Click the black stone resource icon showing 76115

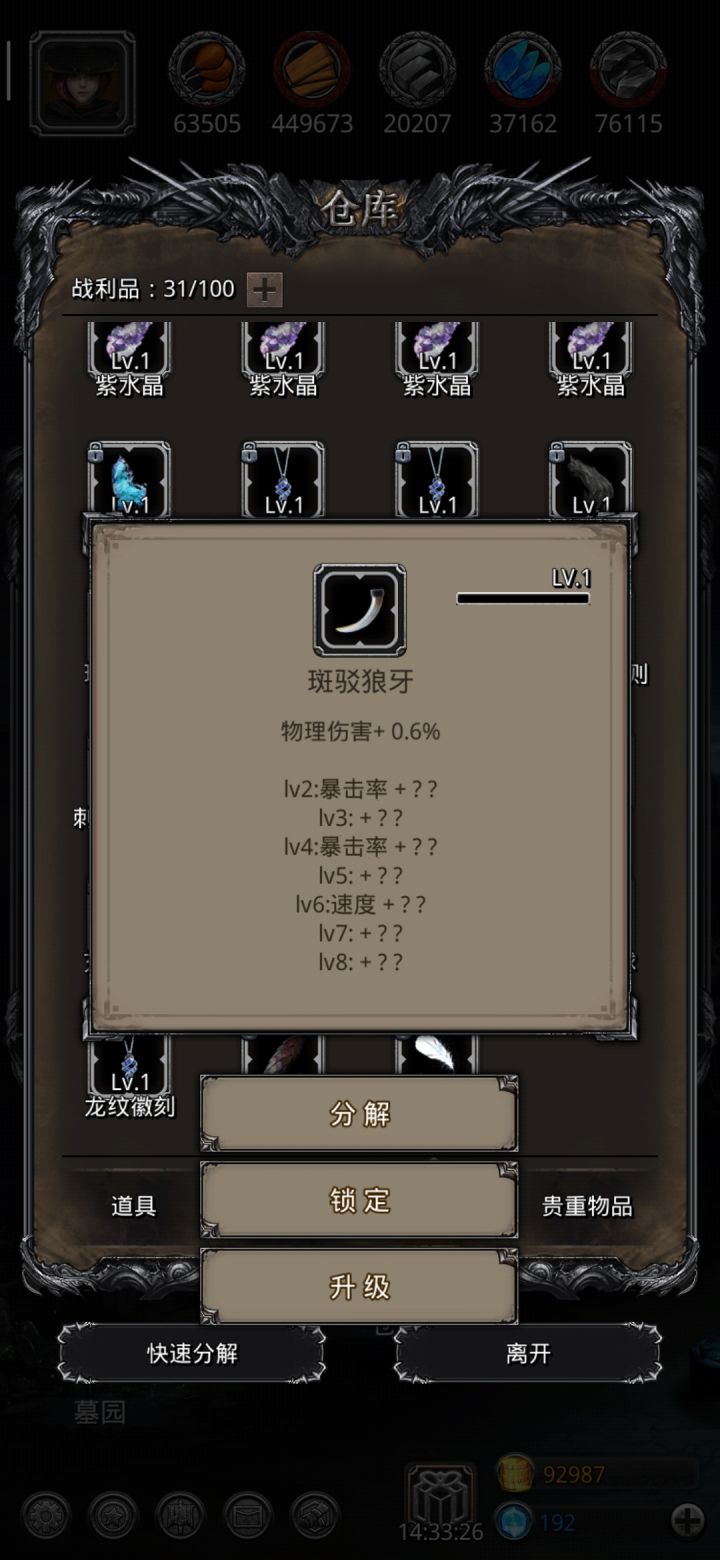tap(628, 70)
